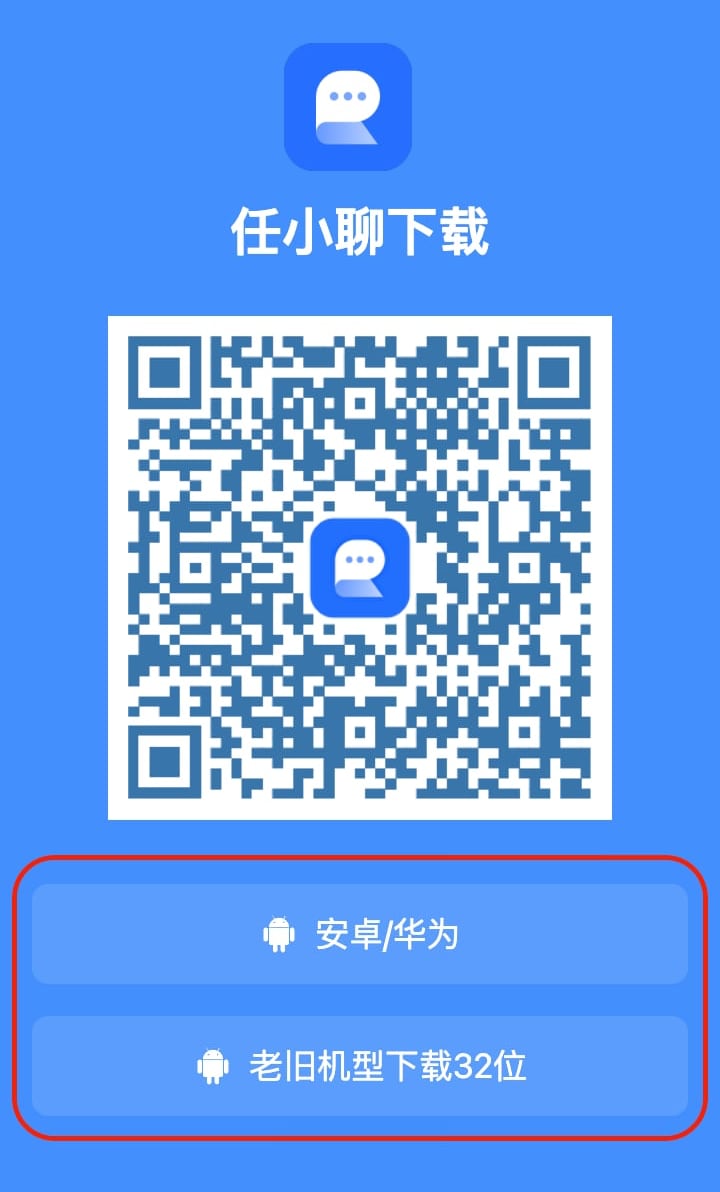Click the 安卓/华为 download button
Image resolution: width=720 pixels, height=1192 pixels.
tap(360, 933)
